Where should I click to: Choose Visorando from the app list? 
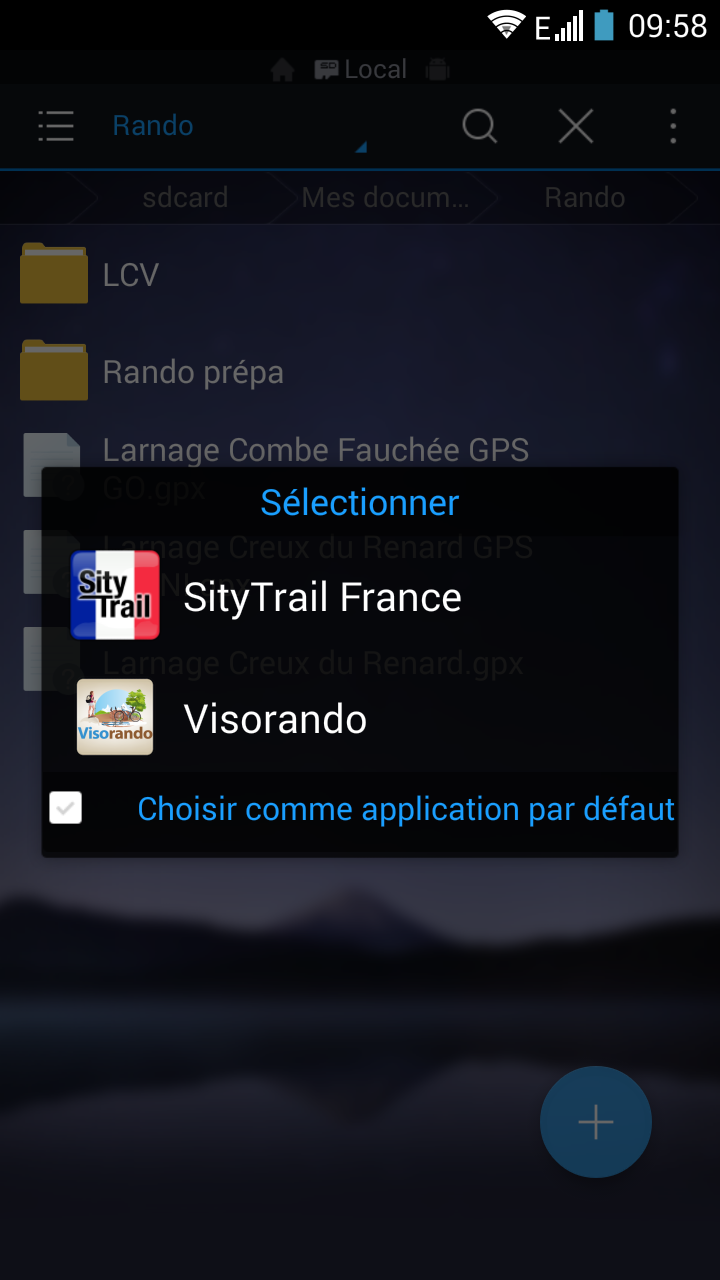[275, 718]
